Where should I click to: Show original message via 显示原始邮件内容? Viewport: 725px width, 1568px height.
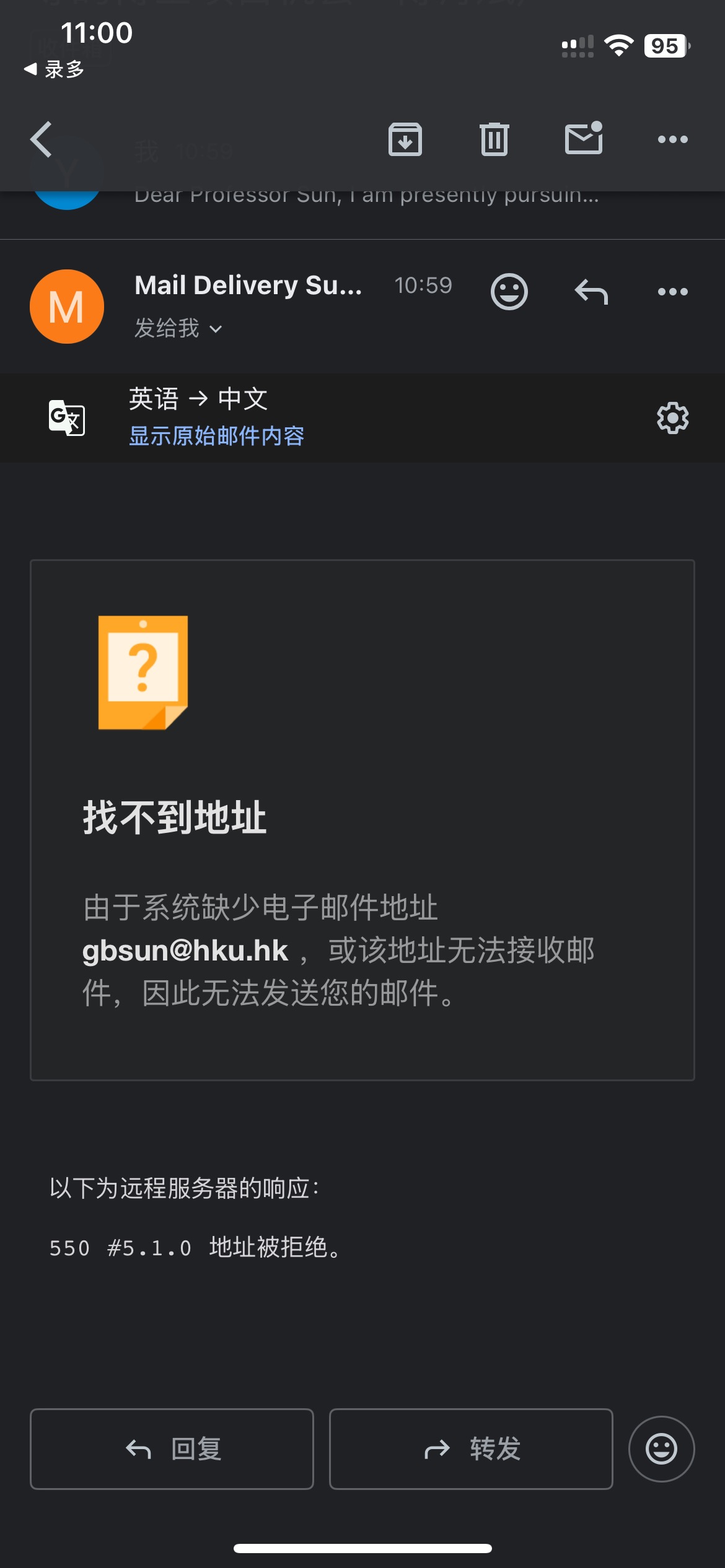click(216, 436)
